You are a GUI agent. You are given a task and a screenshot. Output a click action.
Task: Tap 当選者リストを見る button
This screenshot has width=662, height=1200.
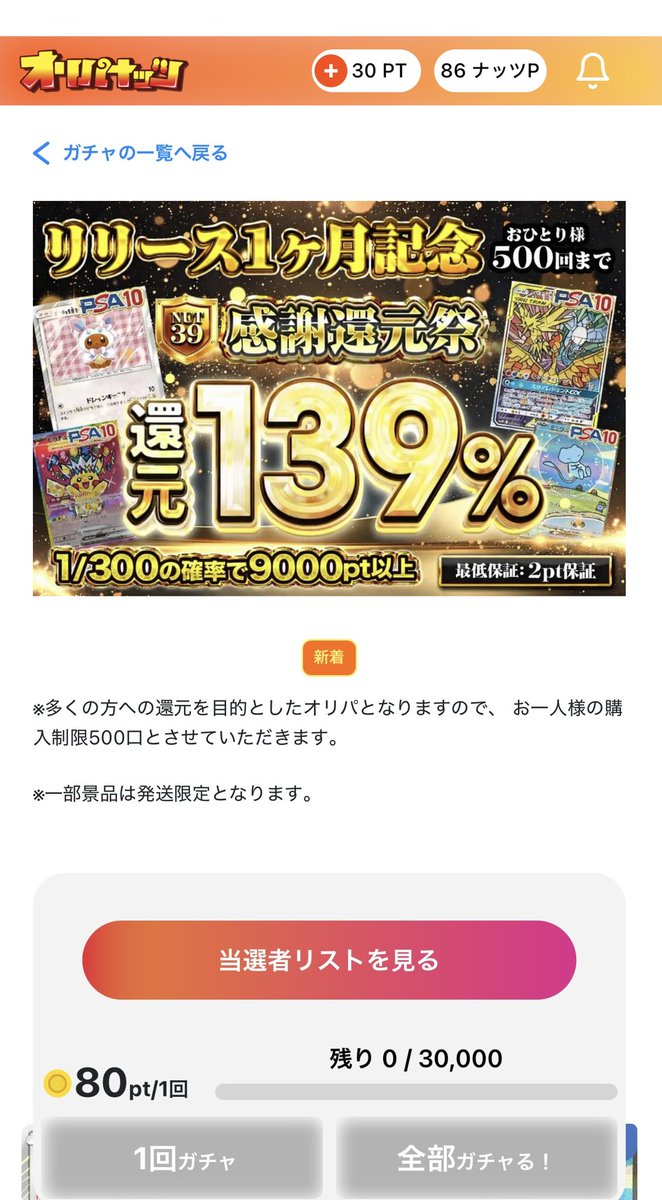coord(329,960)
